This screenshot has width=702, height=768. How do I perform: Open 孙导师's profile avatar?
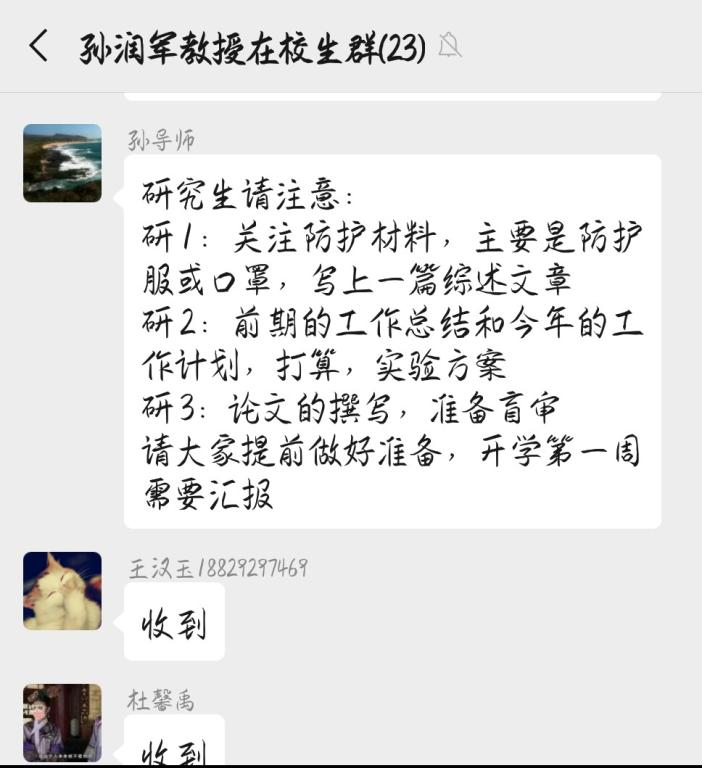click(62, 163)
